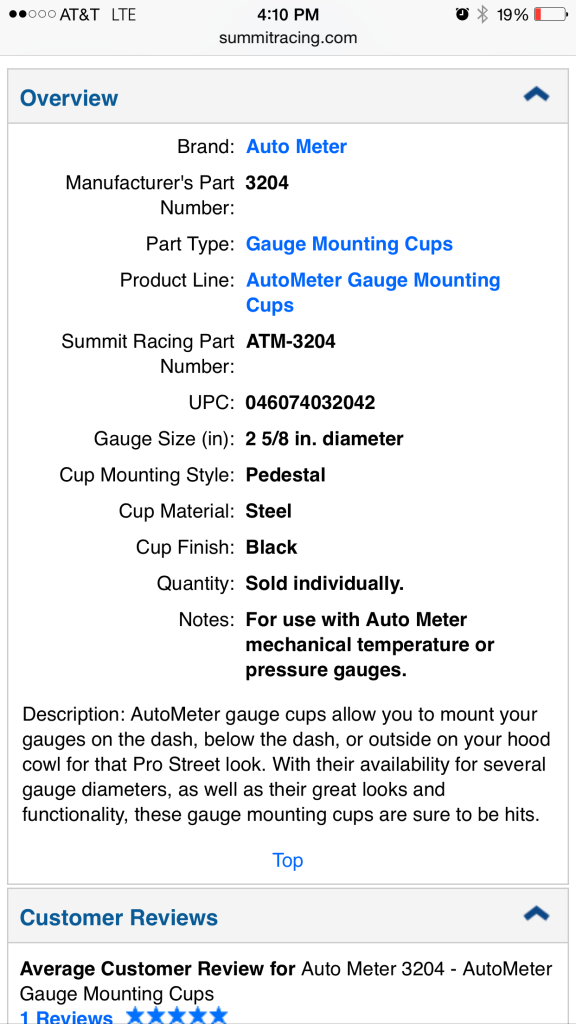This screenshot has height=1024, width=576.
Task: Tap the summitracing.com address bar
Action: click(x=288, y=37)
